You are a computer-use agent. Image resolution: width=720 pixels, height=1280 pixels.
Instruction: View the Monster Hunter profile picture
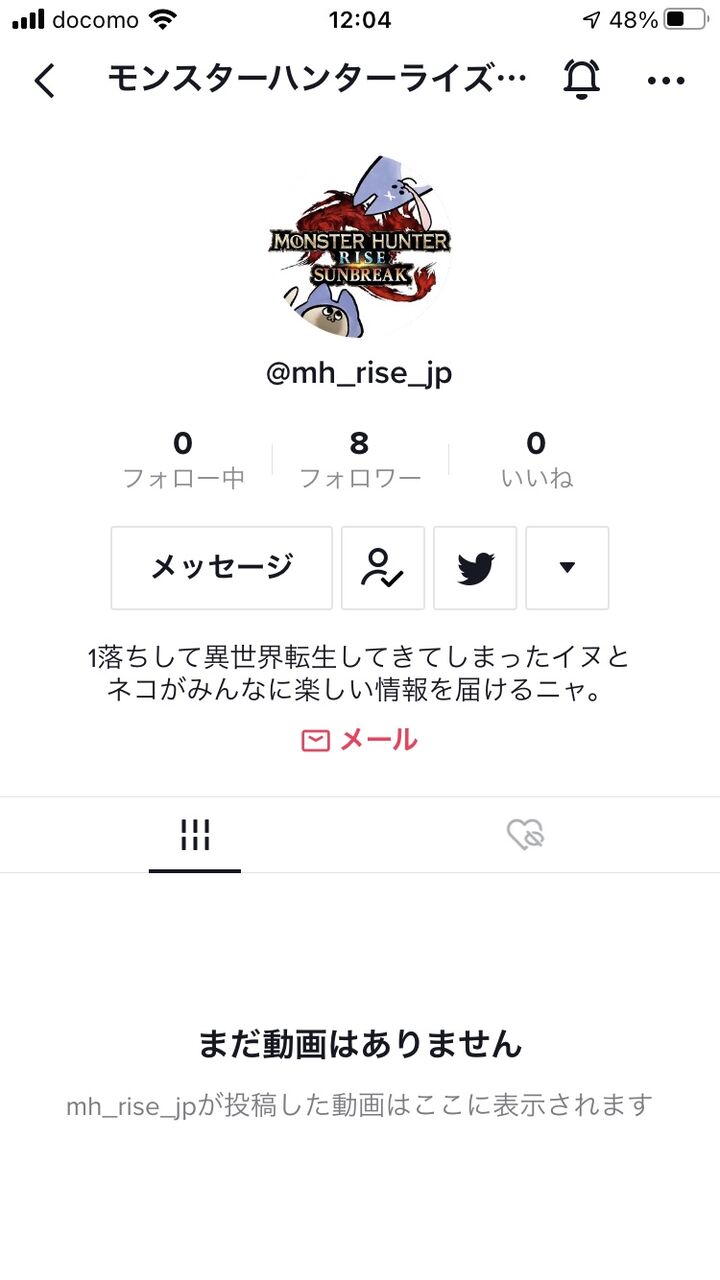click(x=360, y=246)
